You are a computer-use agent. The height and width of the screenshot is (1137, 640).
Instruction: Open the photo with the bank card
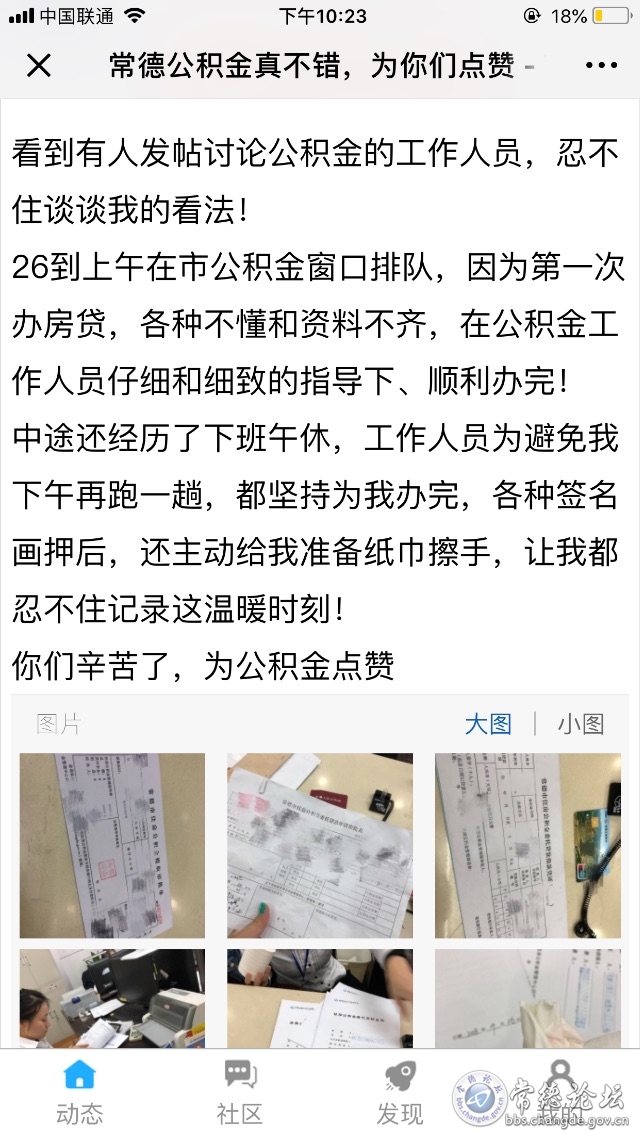tap(527, 845)
